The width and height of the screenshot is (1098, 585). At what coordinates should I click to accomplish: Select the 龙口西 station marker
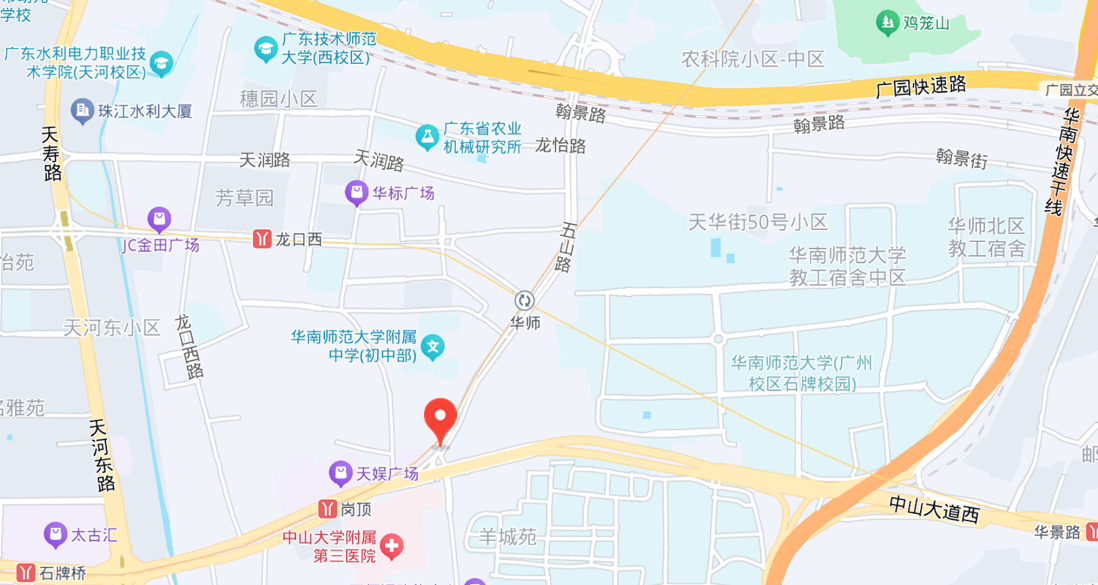click(262, 239)
